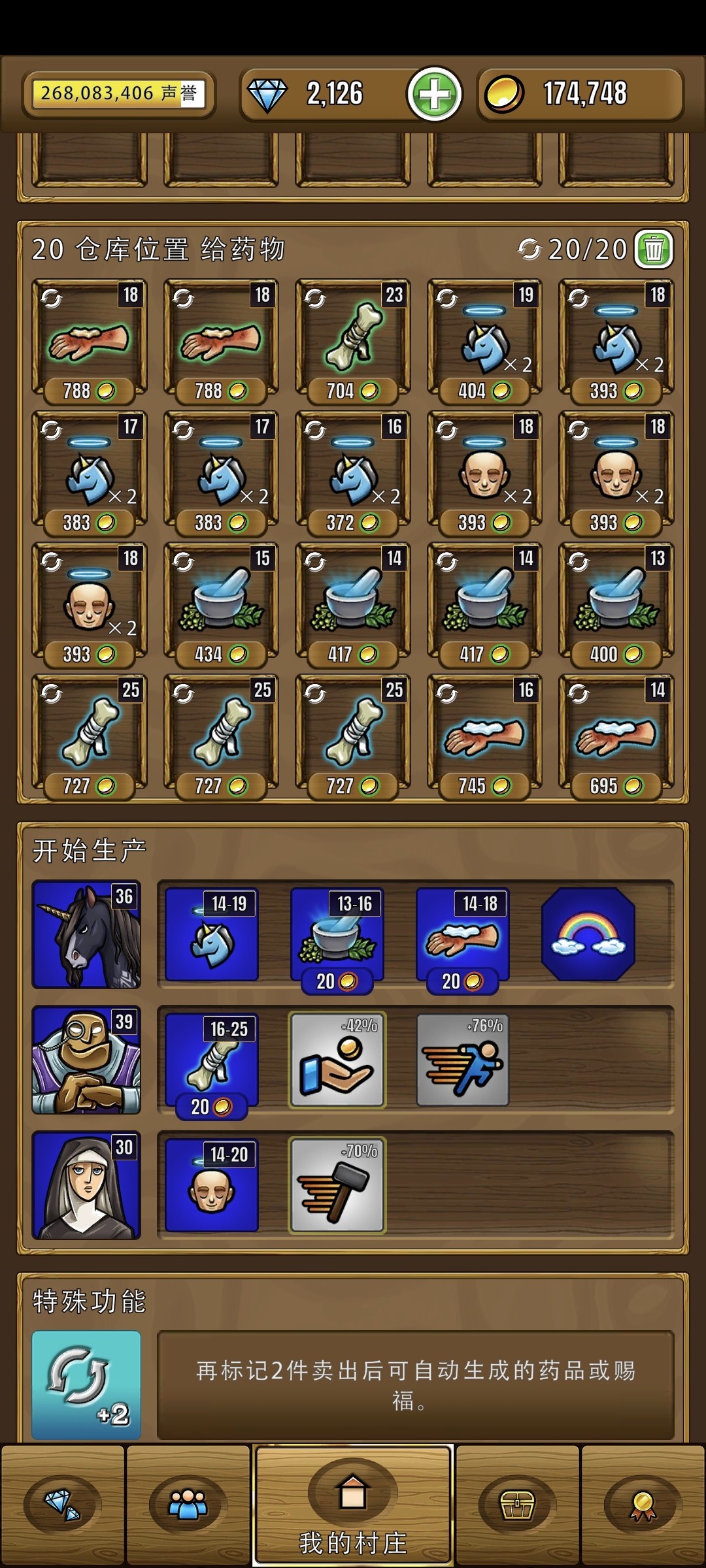Open the monocle merchant producer level 39
The image size is (706, 1568).
(86, 1060)
